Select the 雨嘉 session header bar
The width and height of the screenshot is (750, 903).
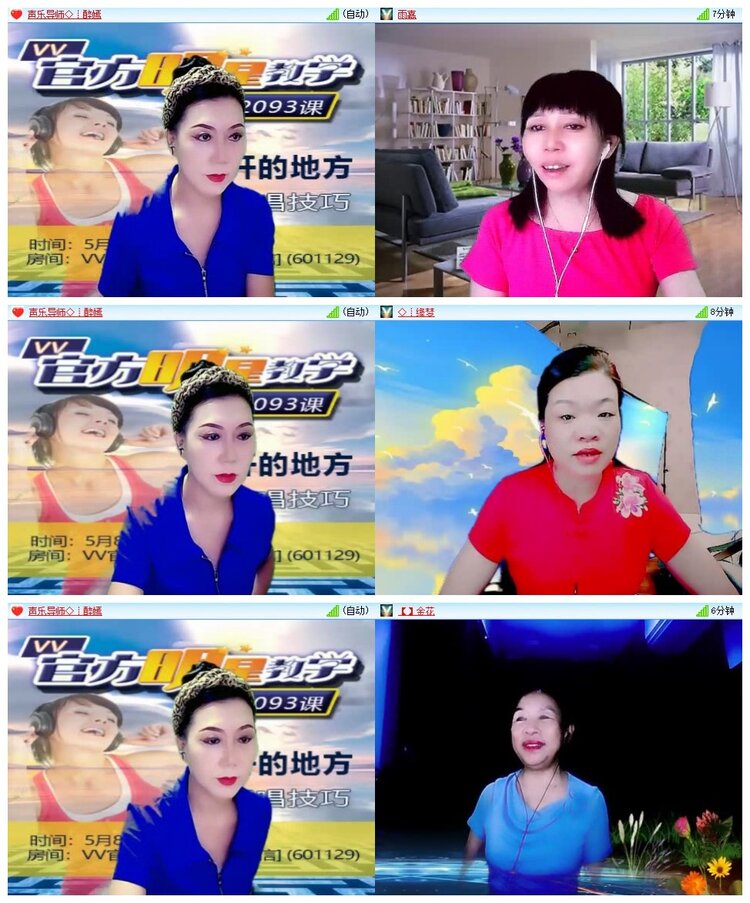pos(405,14)
